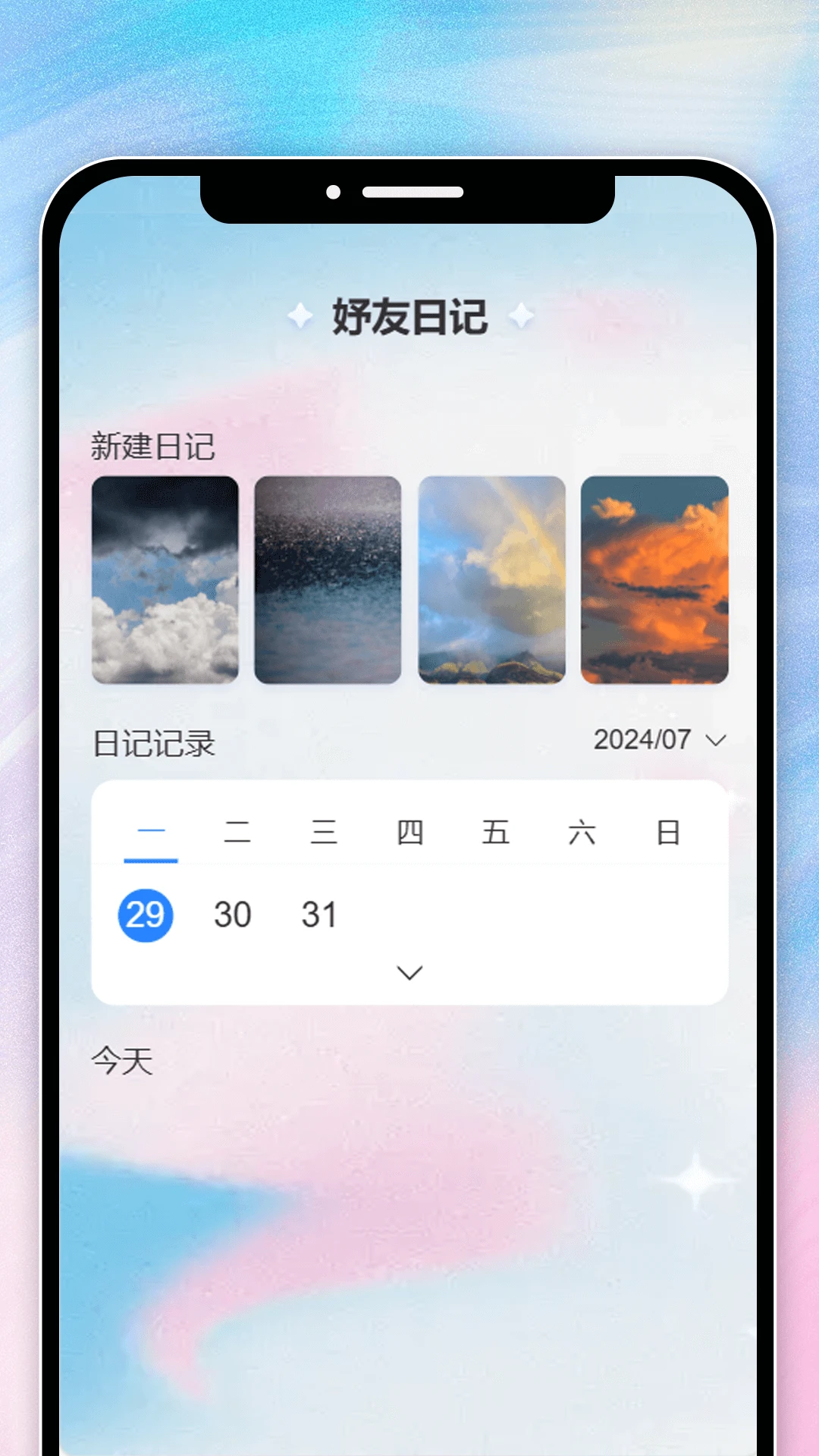Click the Wednesday (三) weekday label
The image size is (819, 1456).
click(x=322, y=832)
